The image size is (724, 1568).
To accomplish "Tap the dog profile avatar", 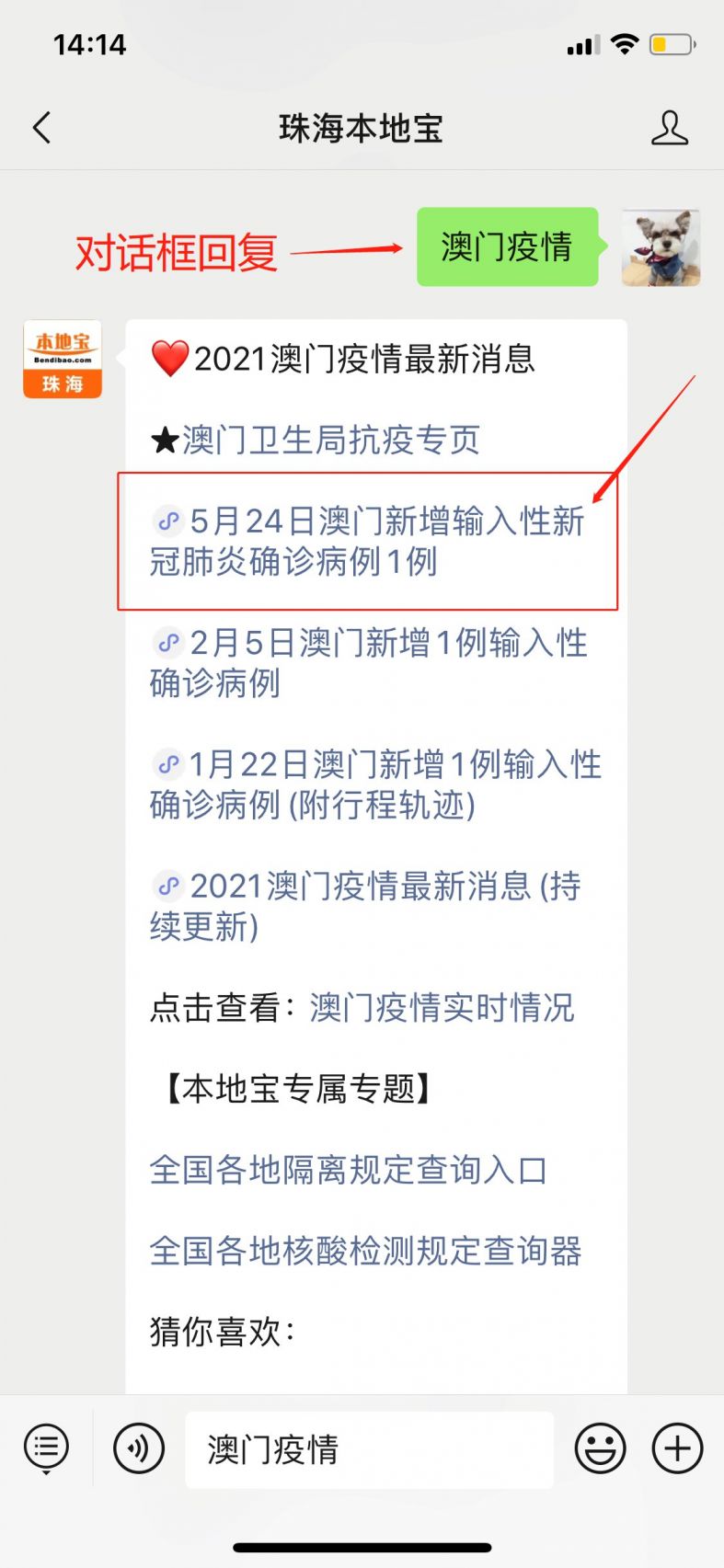I will coord(661,247).
